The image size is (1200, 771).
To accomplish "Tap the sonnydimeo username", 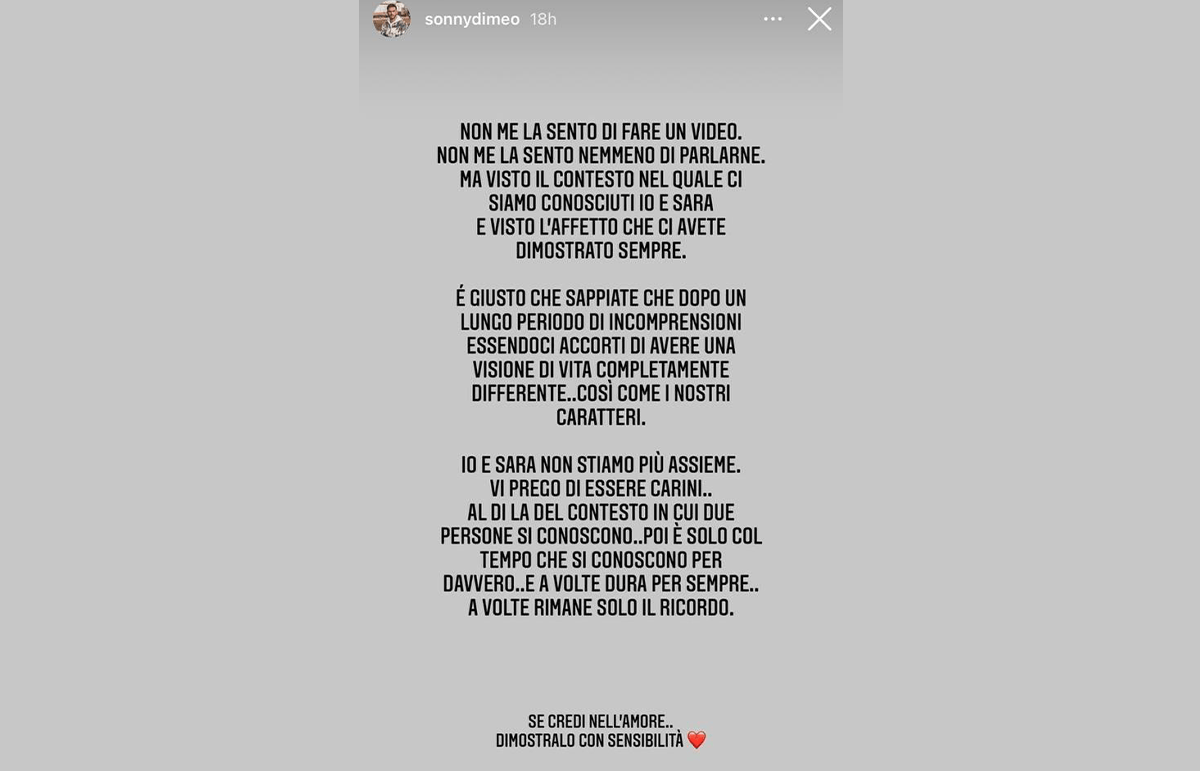I will 472,20.
